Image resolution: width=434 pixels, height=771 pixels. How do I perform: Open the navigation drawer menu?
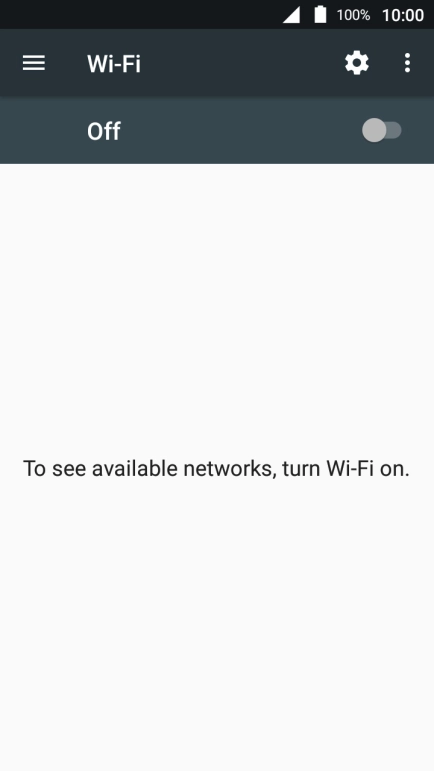34,63
